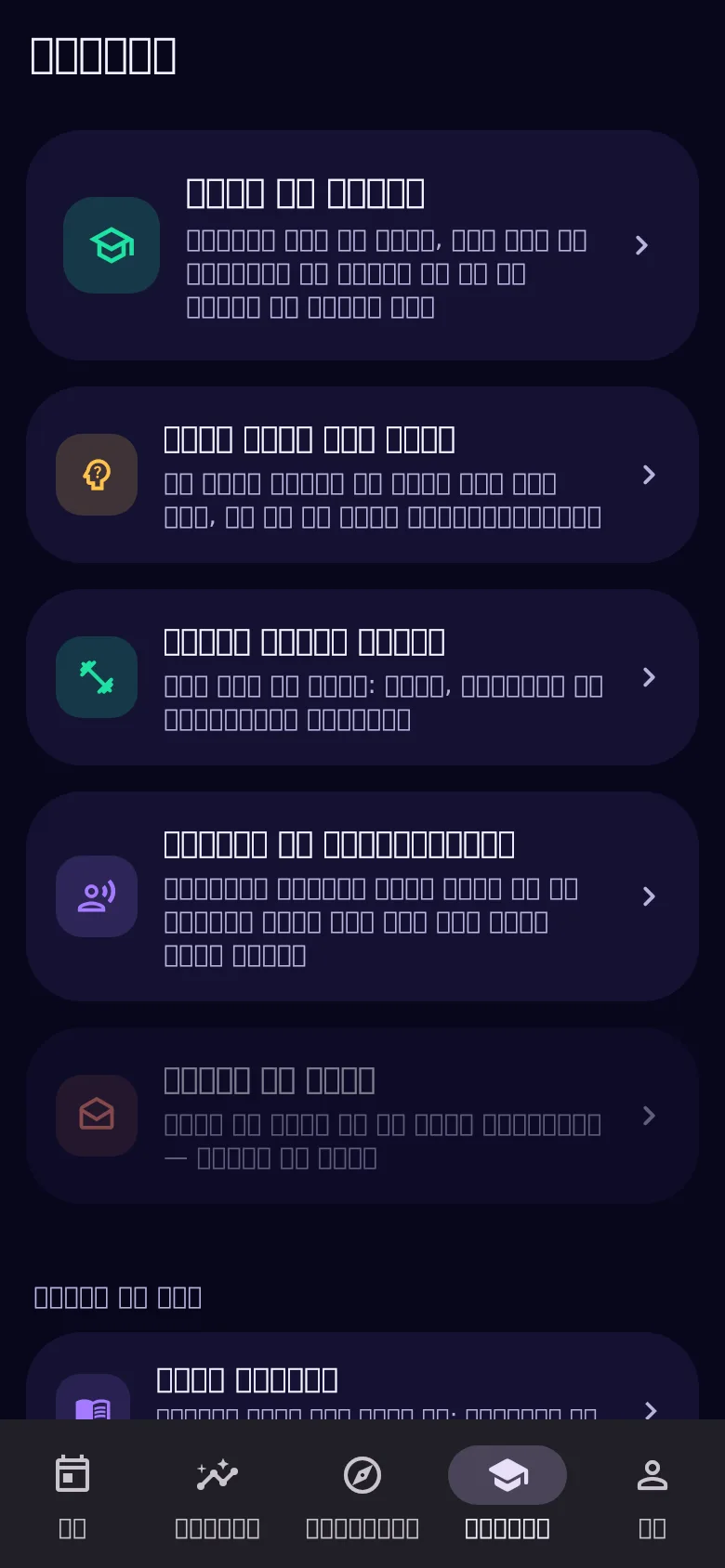This screenshot has width=725, height=1568.
Task: Switch to the calendar tab in bottom navigation
Action: (72, 1494)
